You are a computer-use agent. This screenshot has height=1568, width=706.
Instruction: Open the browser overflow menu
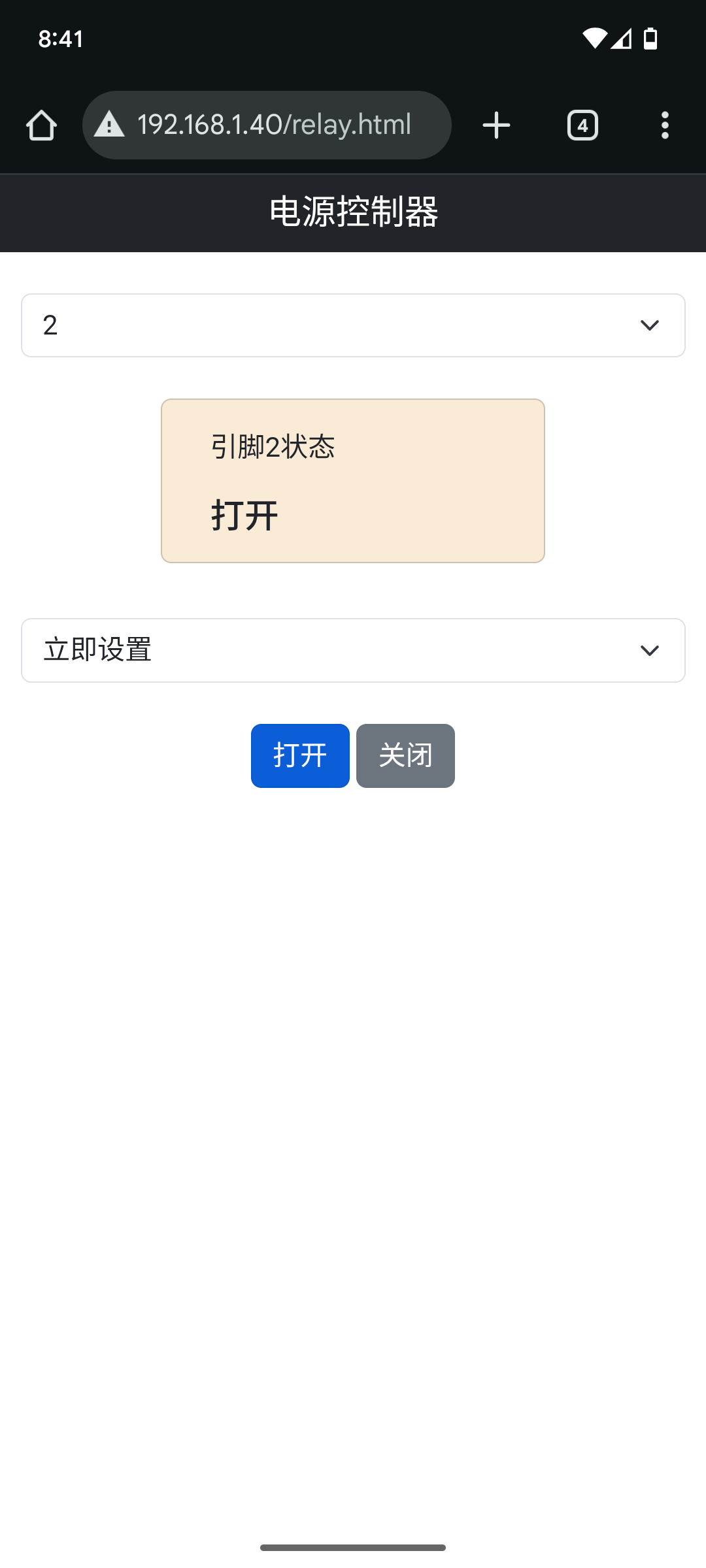coord(665,125)
